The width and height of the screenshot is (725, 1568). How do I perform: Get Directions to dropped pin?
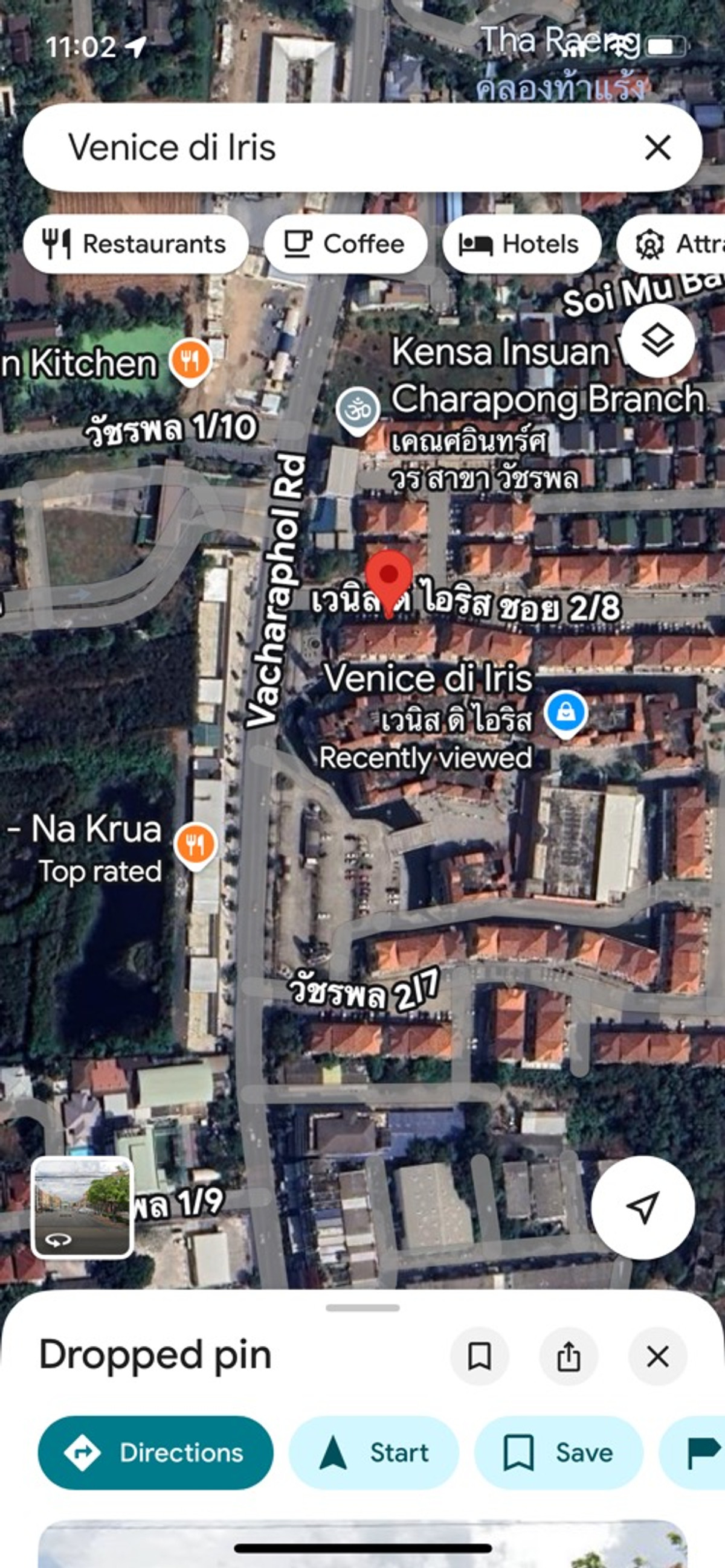tap(155, 1453)
